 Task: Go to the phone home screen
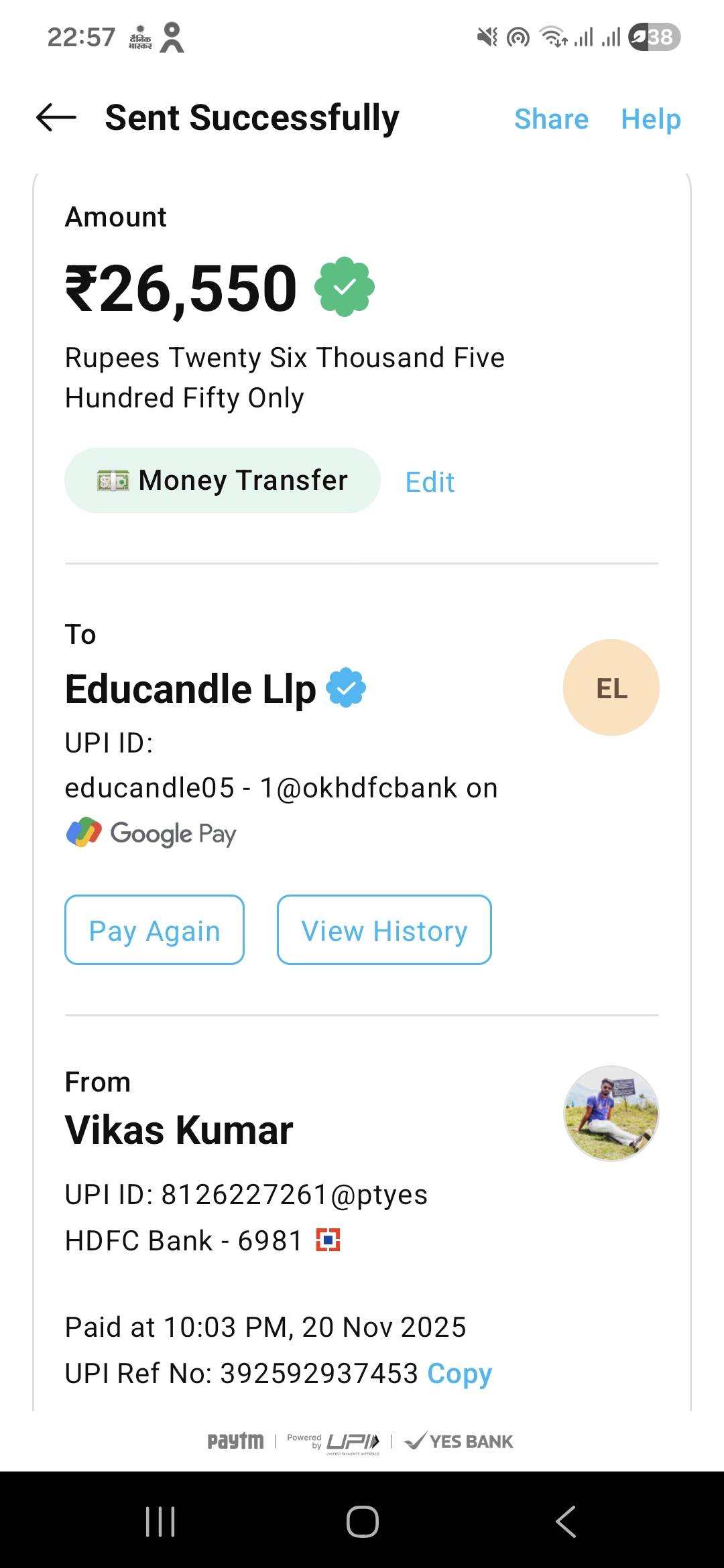pyautogui.click(x=362, y=1521)
